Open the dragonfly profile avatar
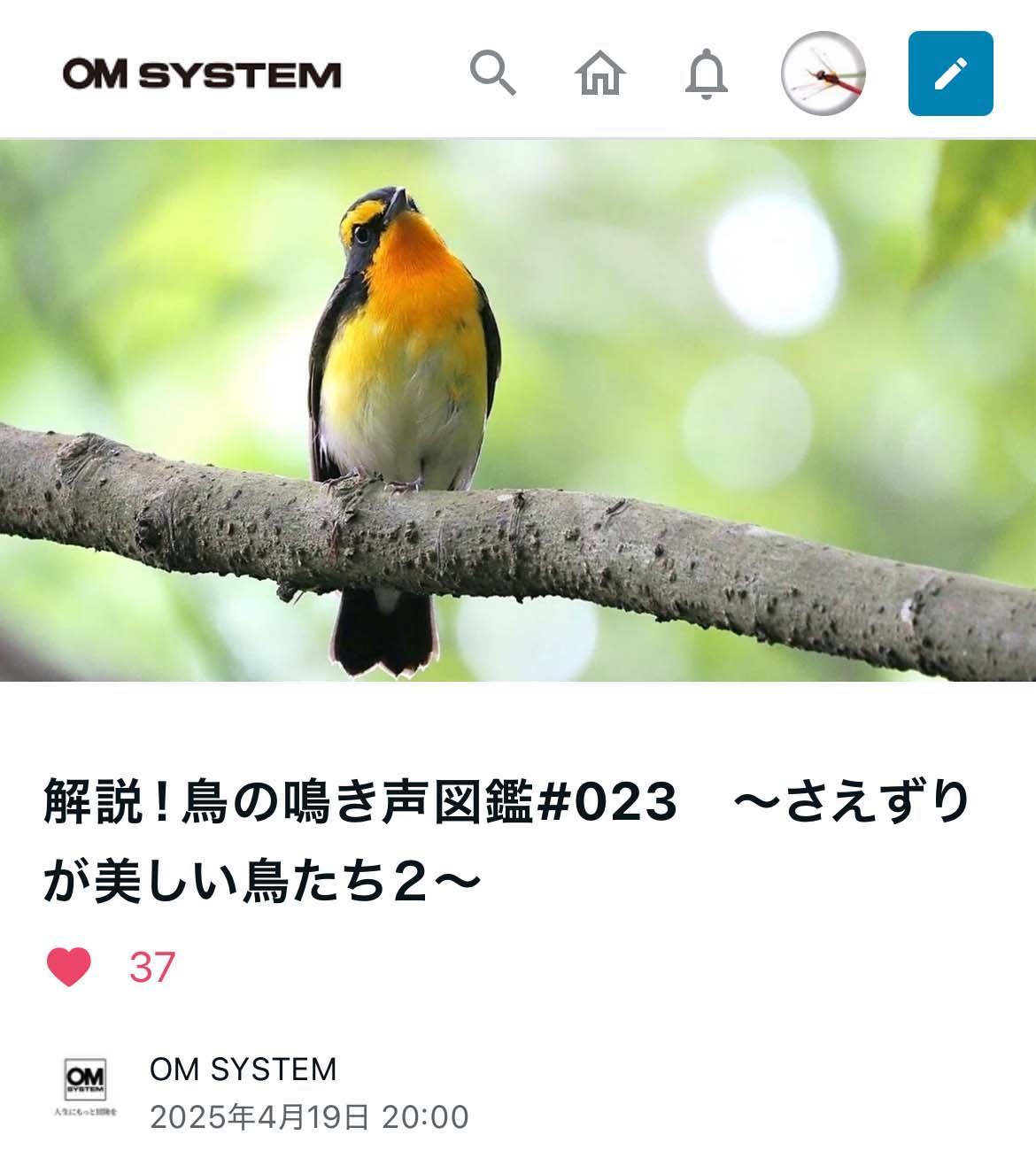The width and height of the screenshot is (1036, 1166). (823, 73)
